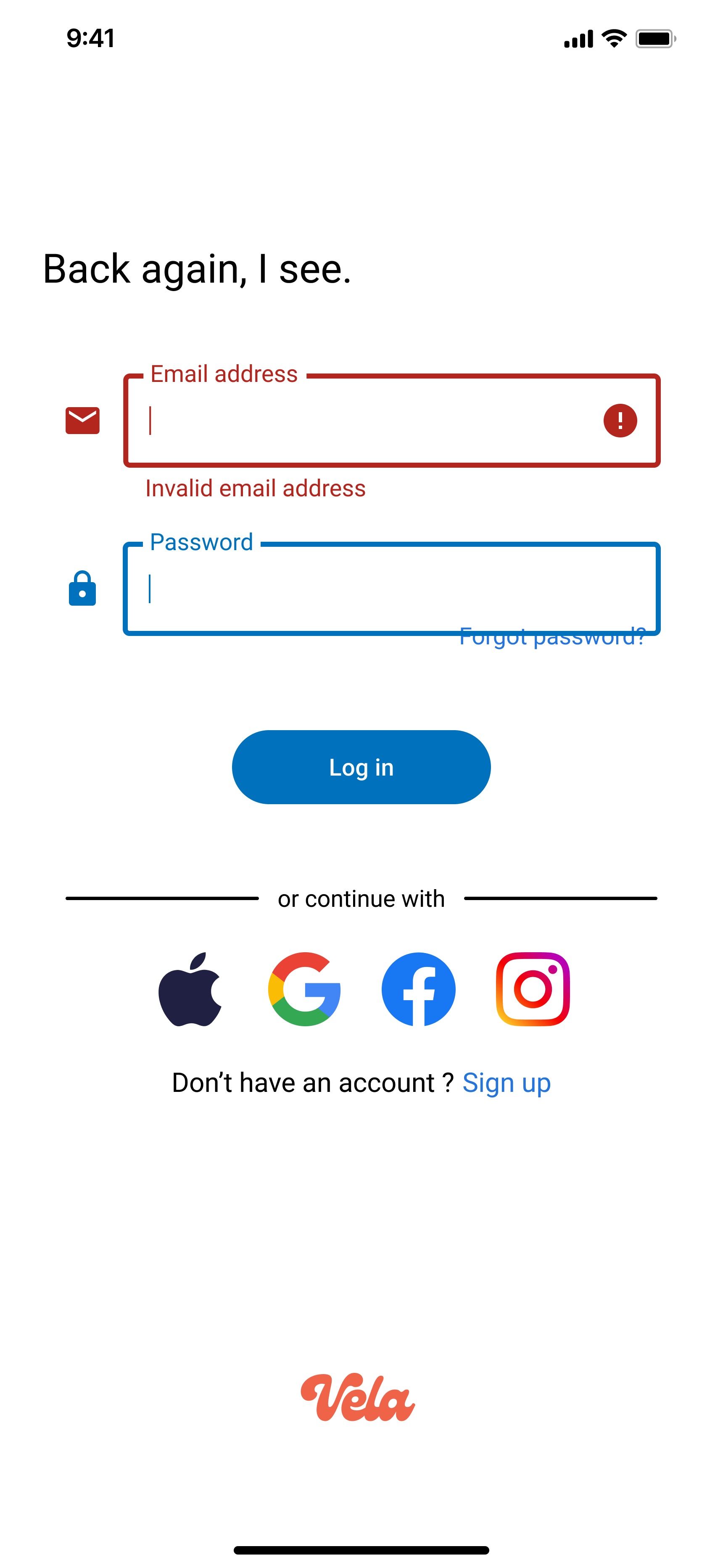Continue with Apple sign-in
Screen dimensions: 723x1568
point(190,989)
